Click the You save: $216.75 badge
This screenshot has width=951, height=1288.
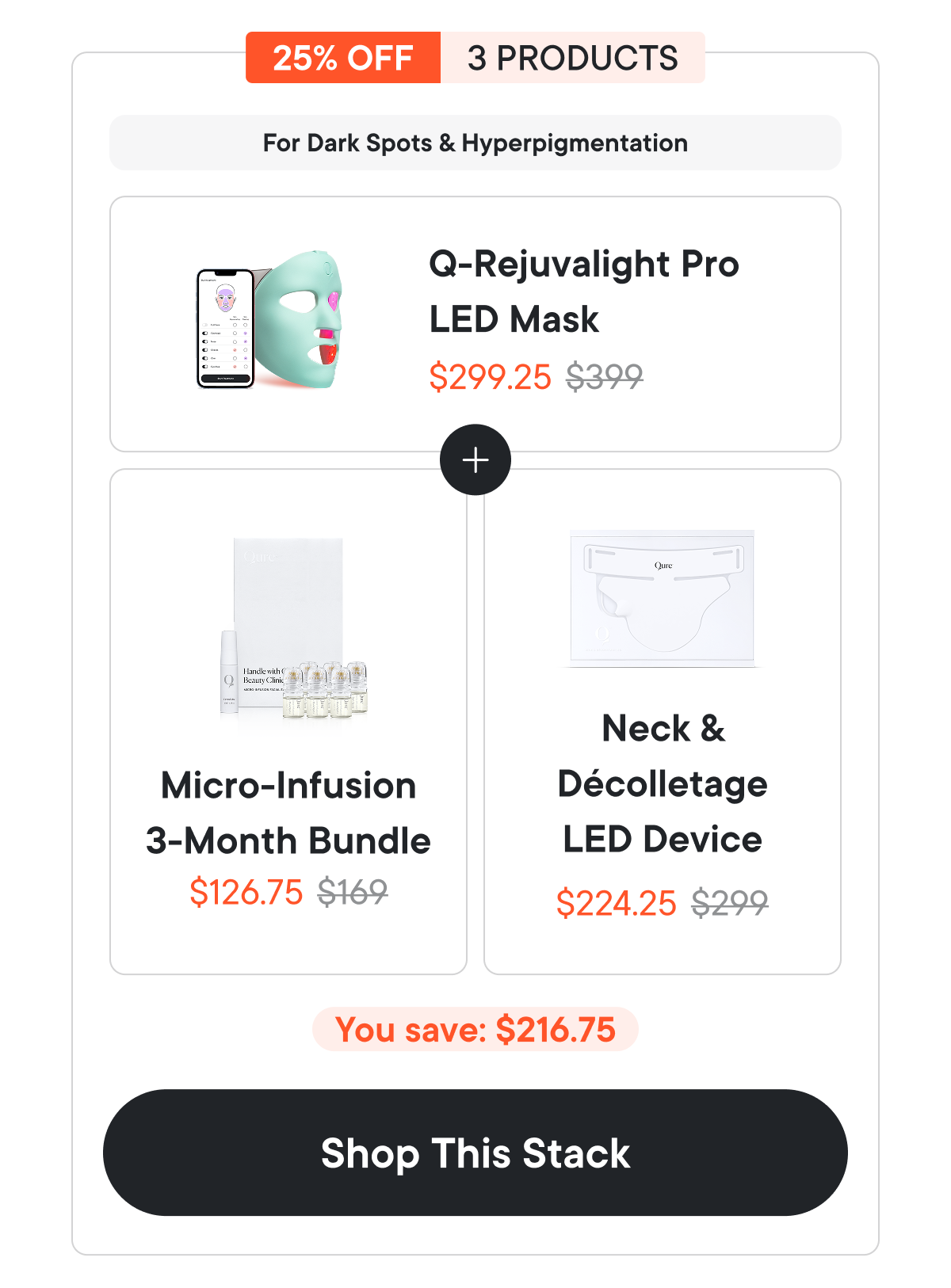pos(475,1028)
